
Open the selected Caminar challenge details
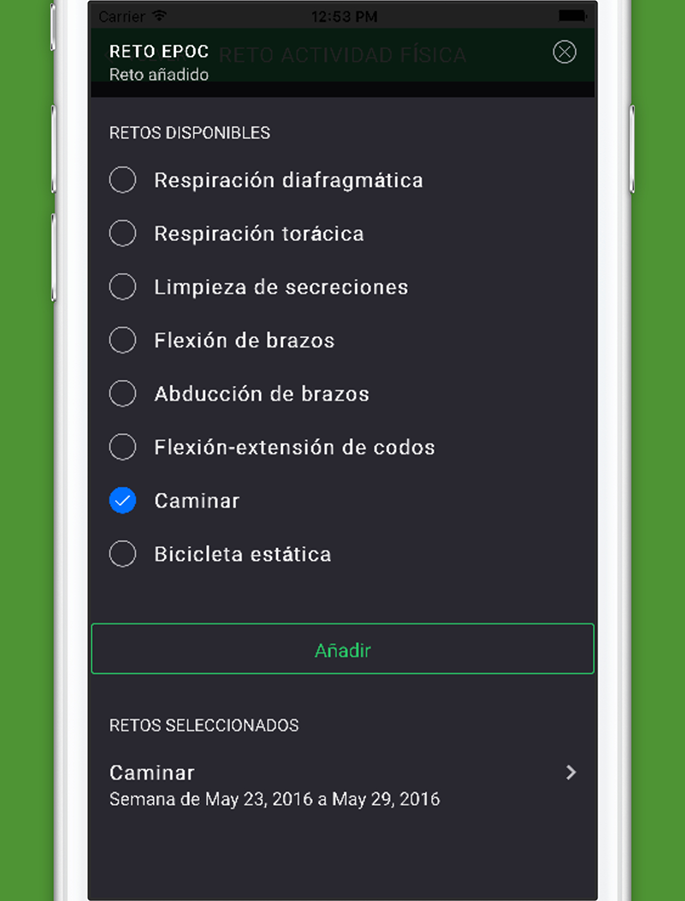[342, 785]
